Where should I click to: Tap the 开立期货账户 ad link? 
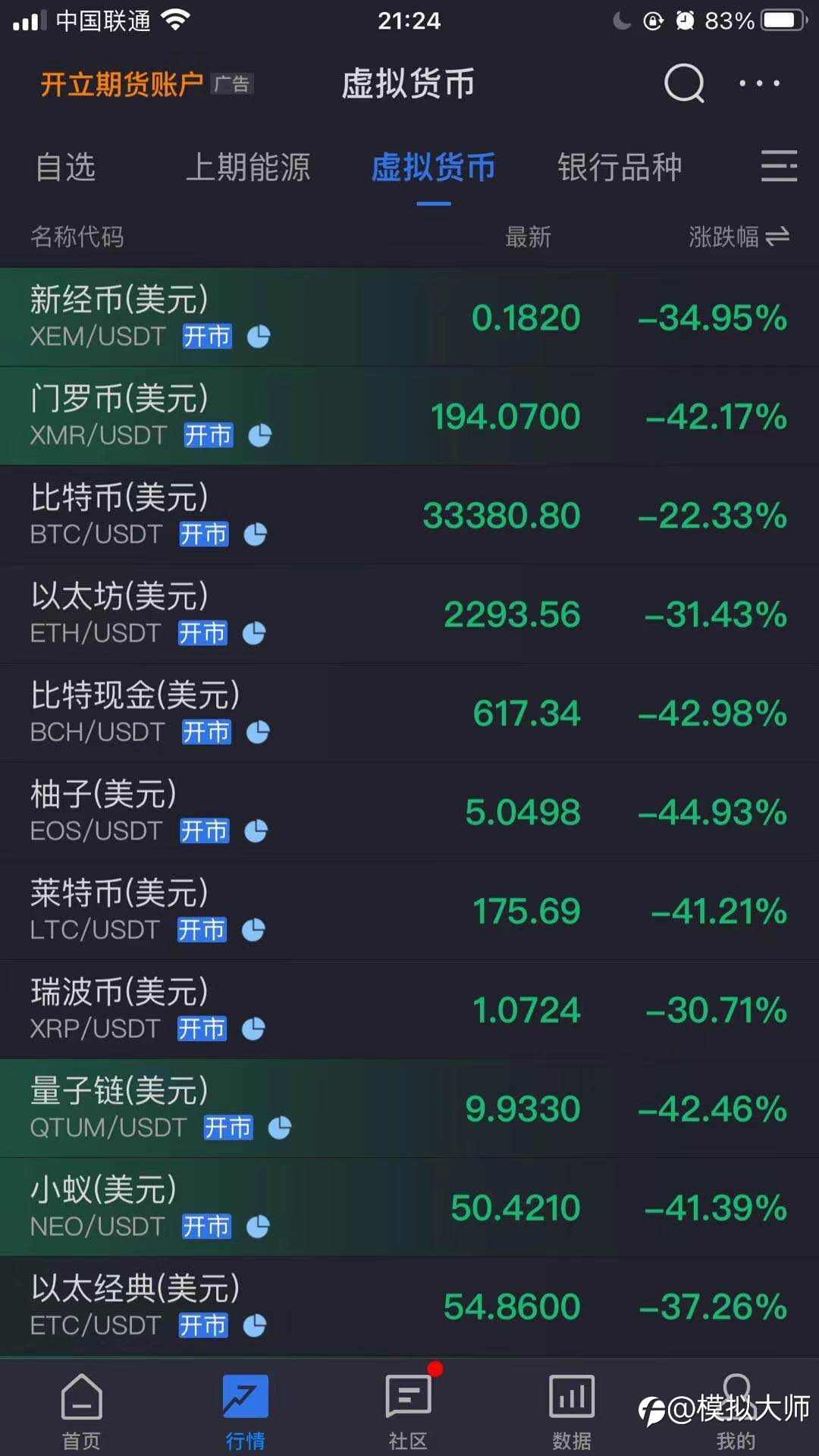[x=122, y=84]
